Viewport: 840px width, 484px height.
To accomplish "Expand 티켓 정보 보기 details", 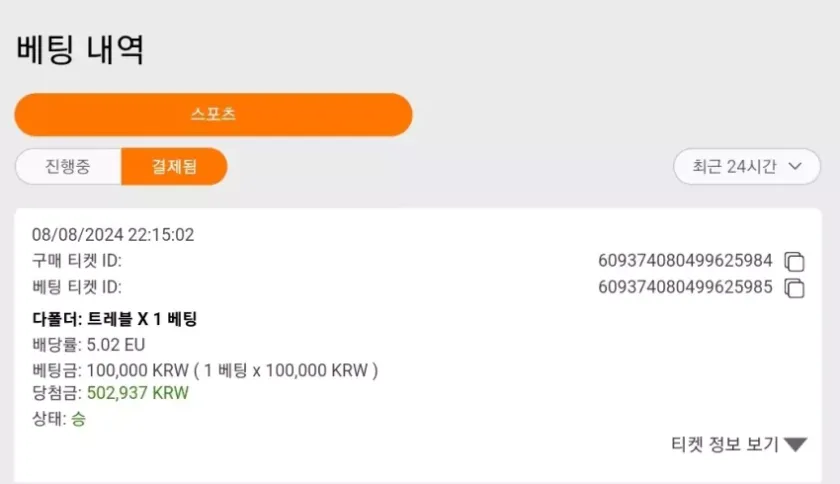I will (738, 444).
